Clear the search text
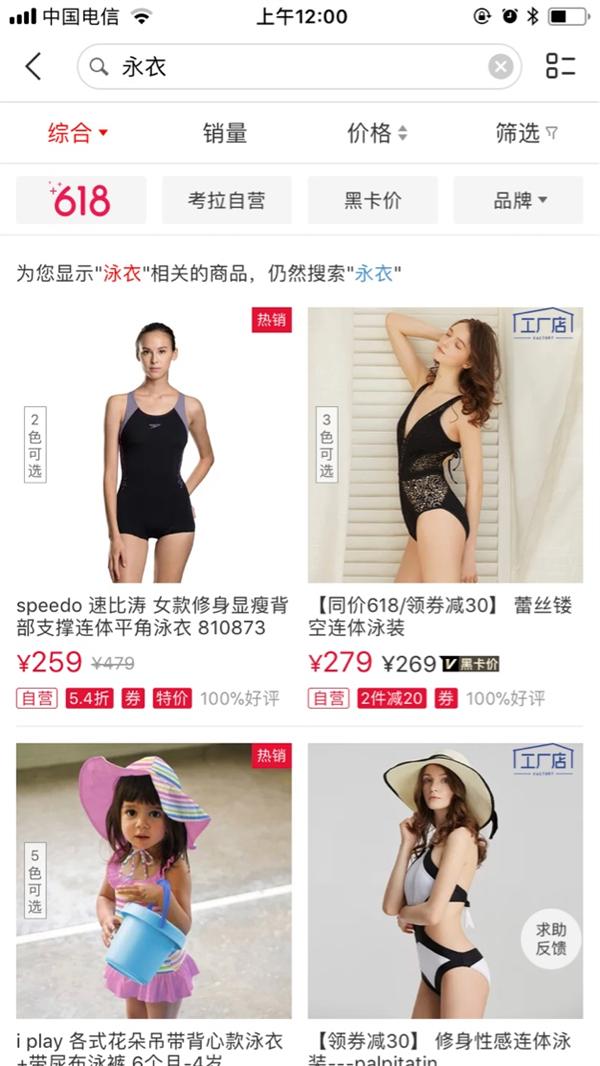Screen dimensions: 600x1066 tap(500, 67)
